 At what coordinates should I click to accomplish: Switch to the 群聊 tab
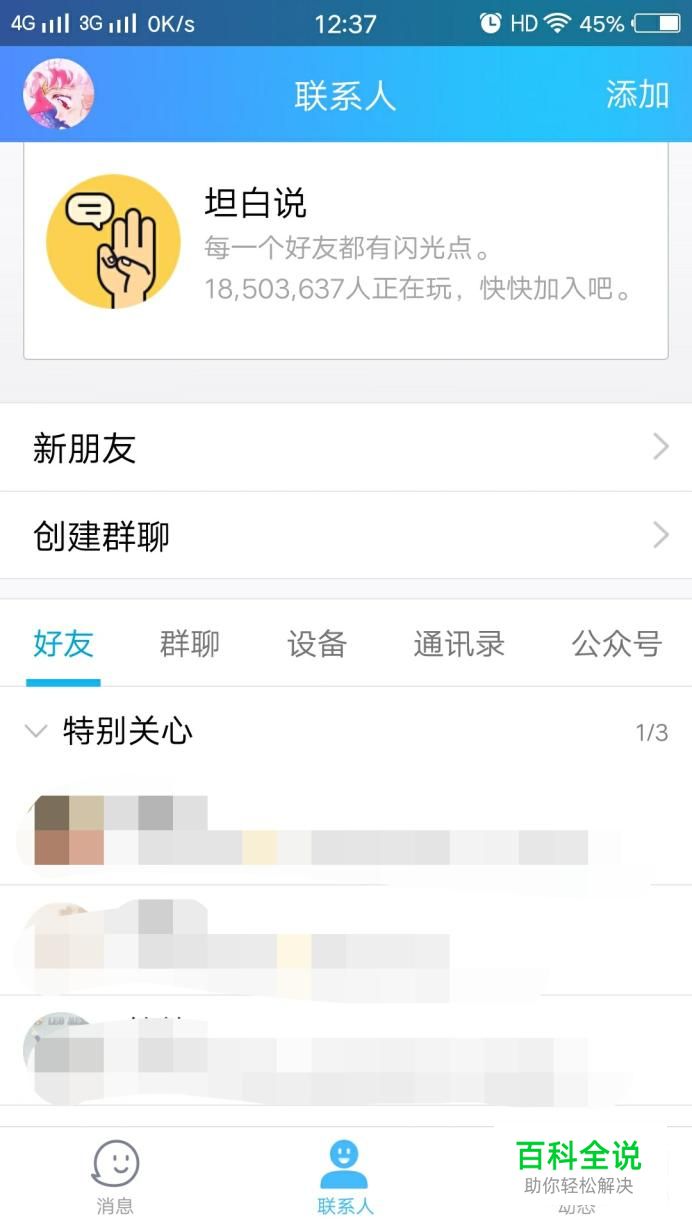(x=189, y=643)
